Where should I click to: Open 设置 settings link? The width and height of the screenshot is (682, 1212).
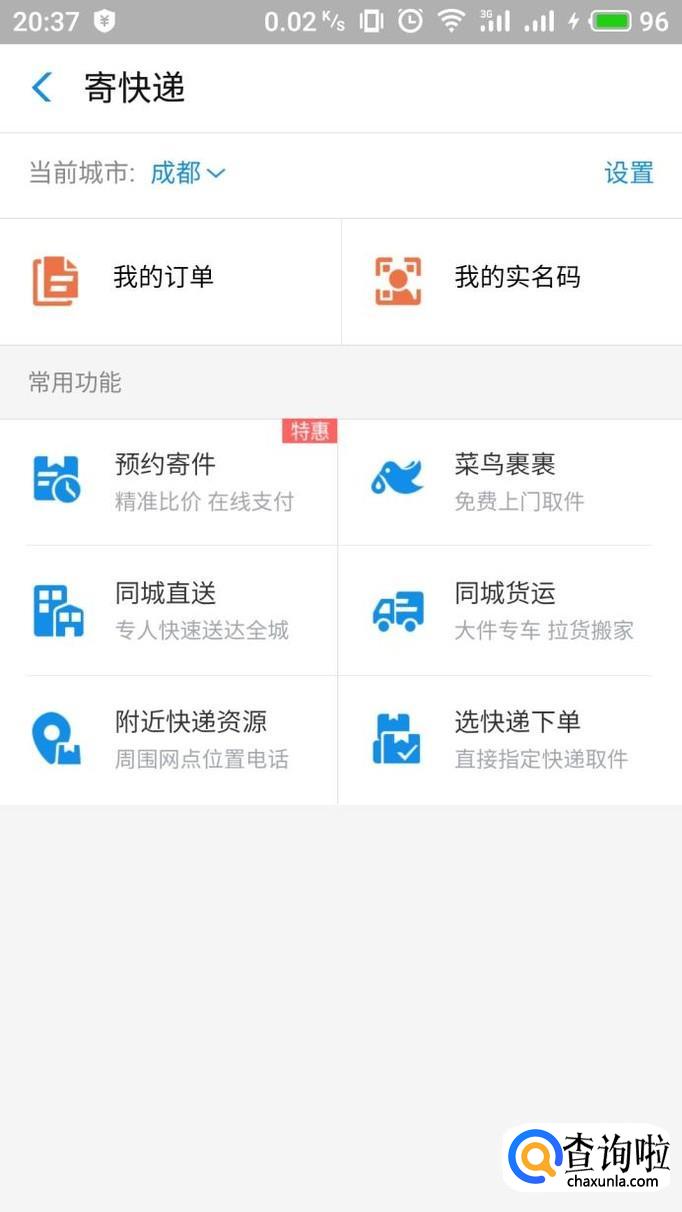click(628, 173)
